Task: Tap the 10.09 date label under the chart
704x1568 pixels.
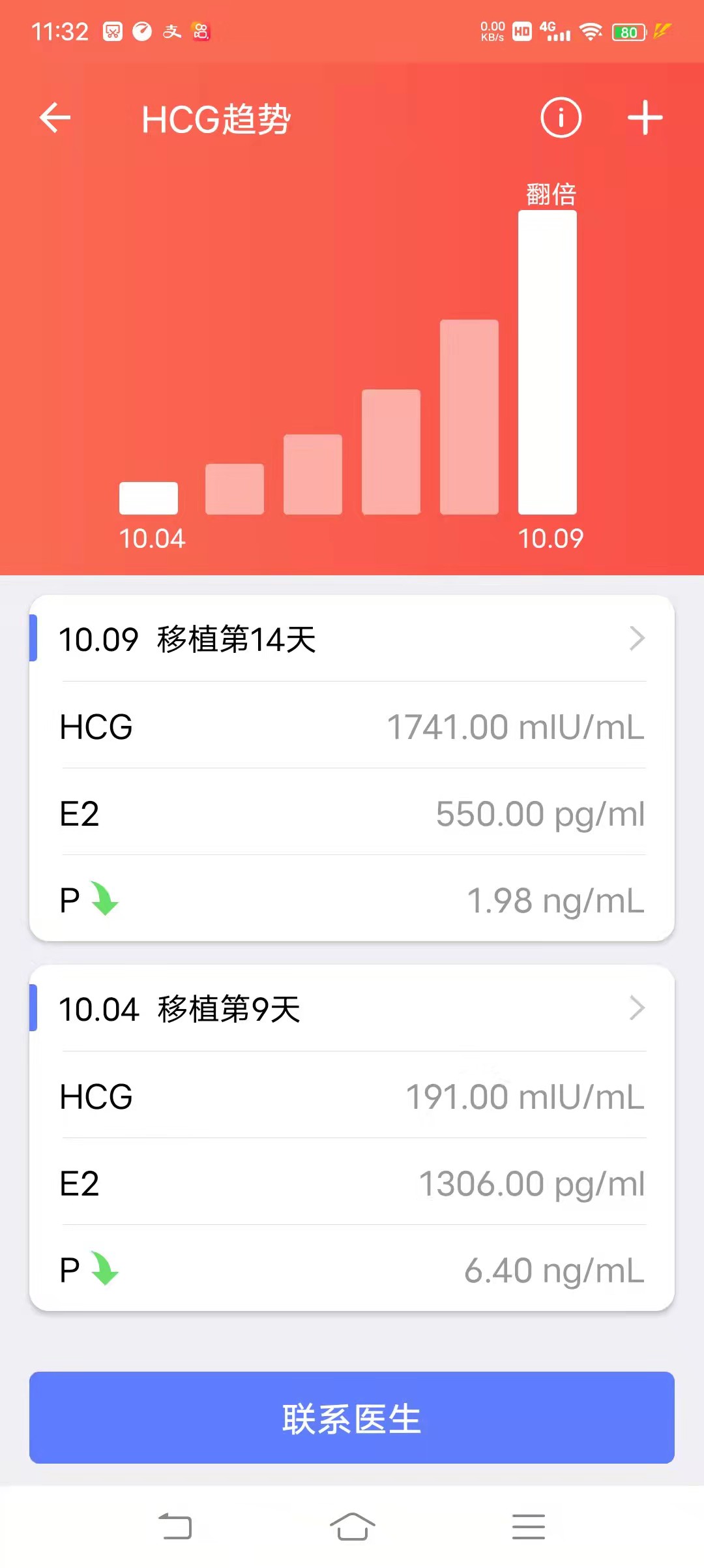Action: (551, 539)
